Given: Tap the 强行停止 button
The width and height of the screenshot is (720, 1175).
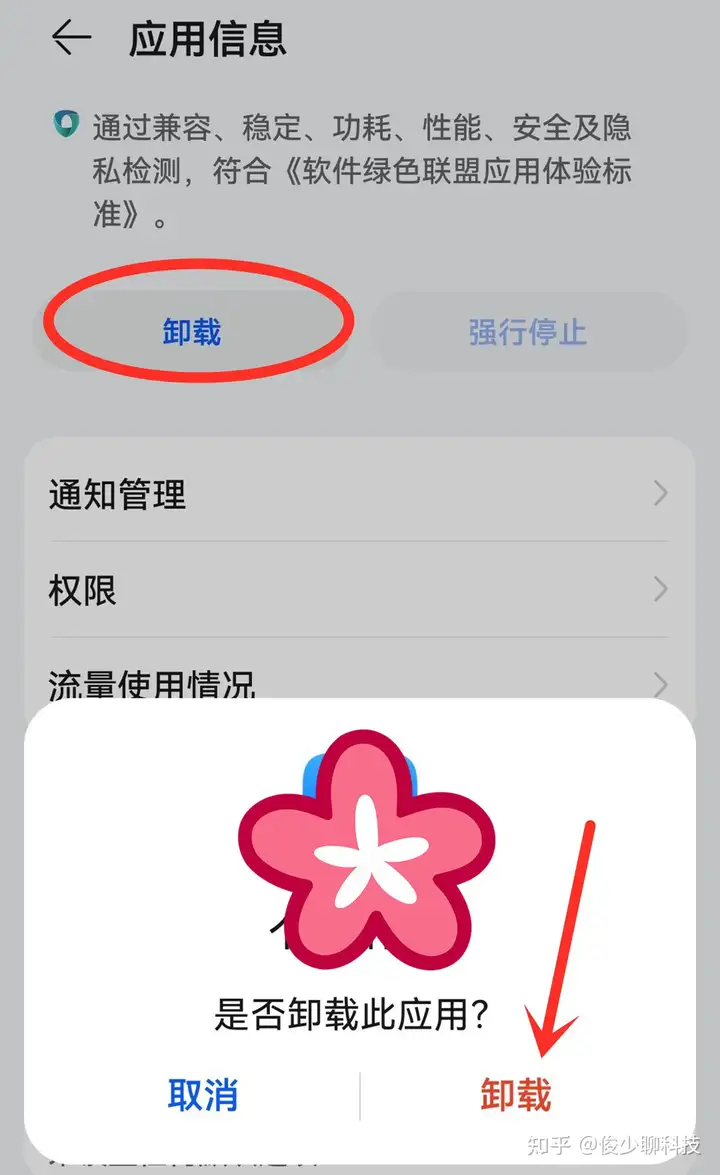Looking at the screenshot, I should pos(528,331).
